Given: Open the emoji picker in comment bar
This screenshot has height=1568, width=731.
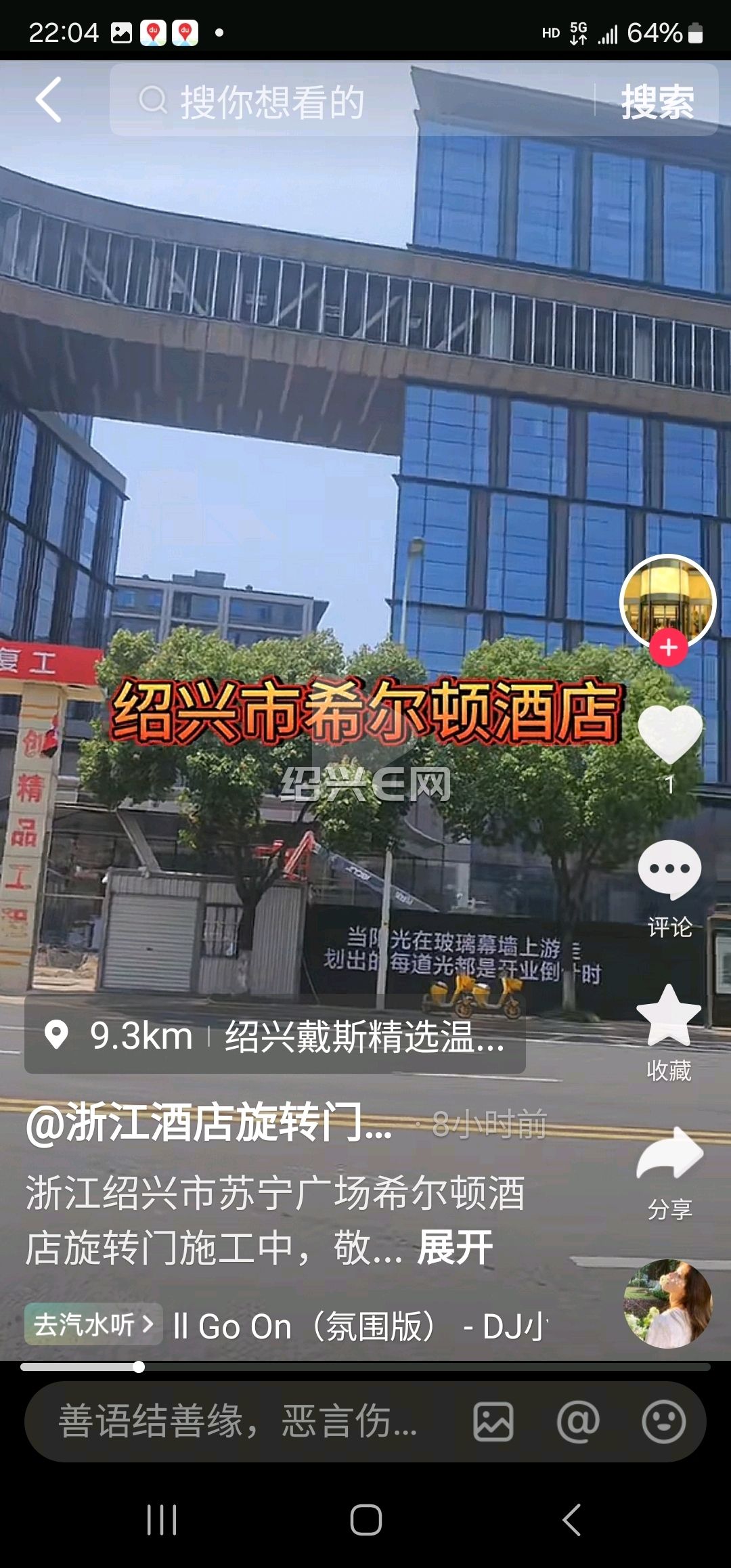Looking at the screenshot, I should (663, 1421).
